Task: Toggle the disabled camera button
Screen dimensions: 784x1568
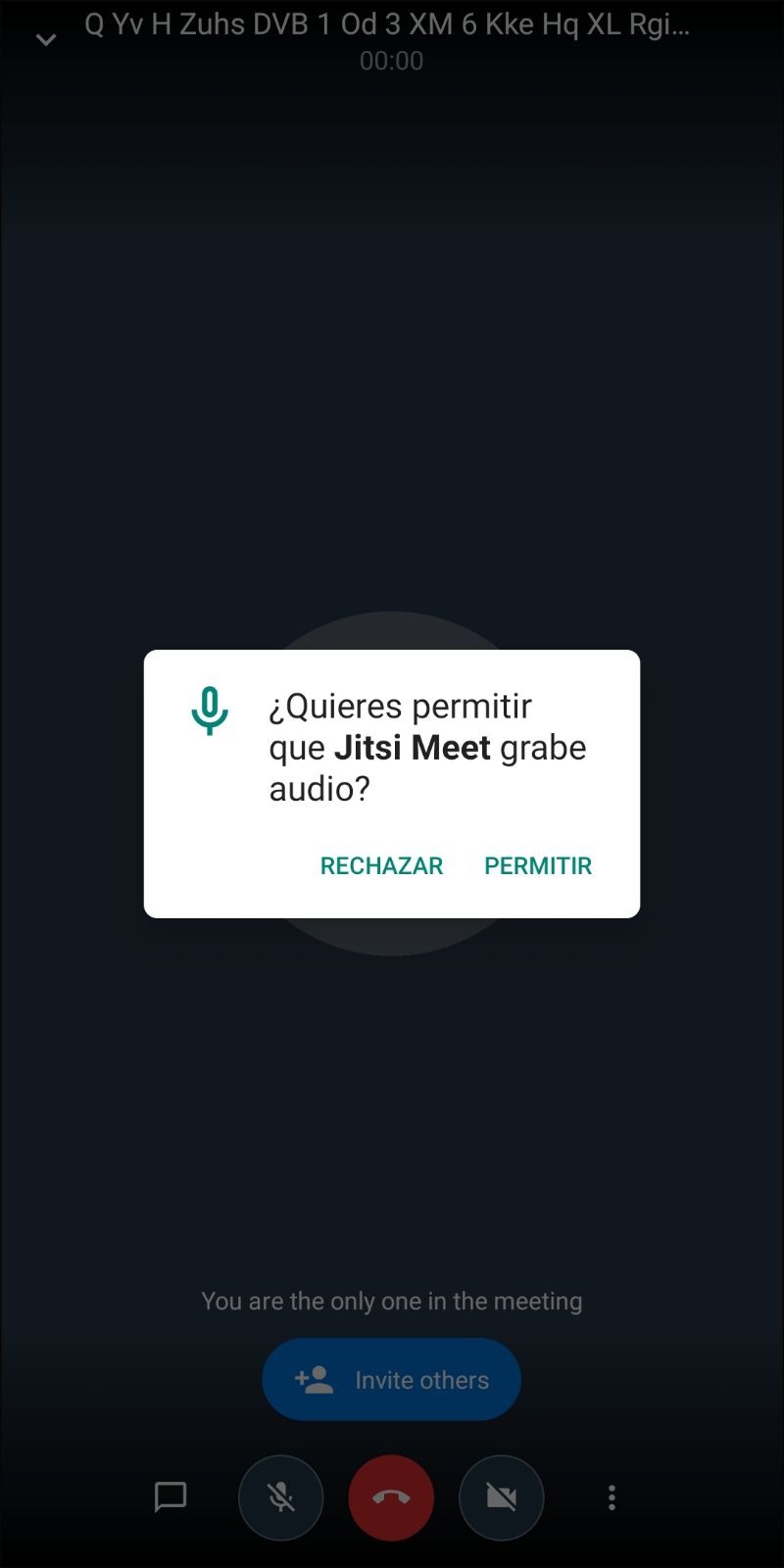Action: click(501, 1497)
